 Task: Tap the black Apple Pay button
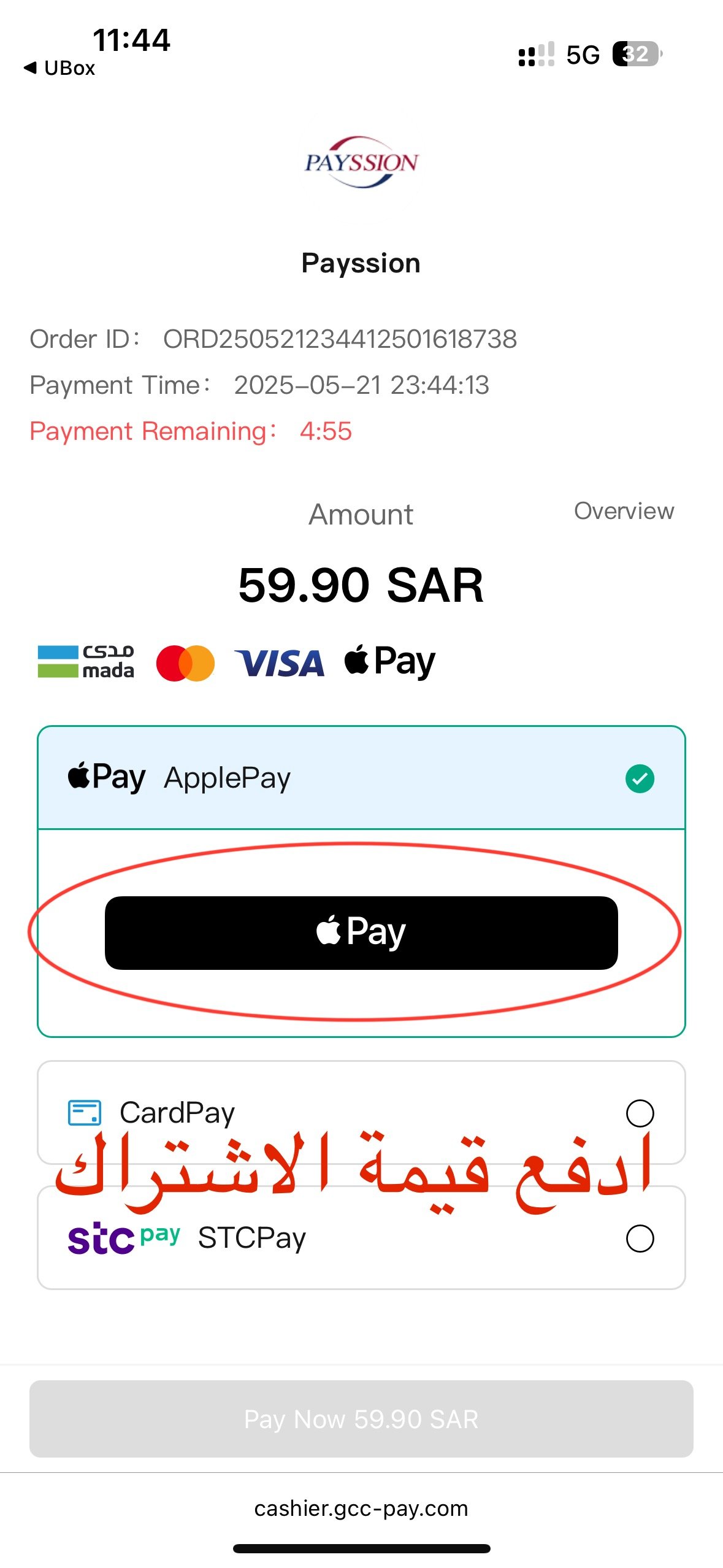(x=361, y=932)
